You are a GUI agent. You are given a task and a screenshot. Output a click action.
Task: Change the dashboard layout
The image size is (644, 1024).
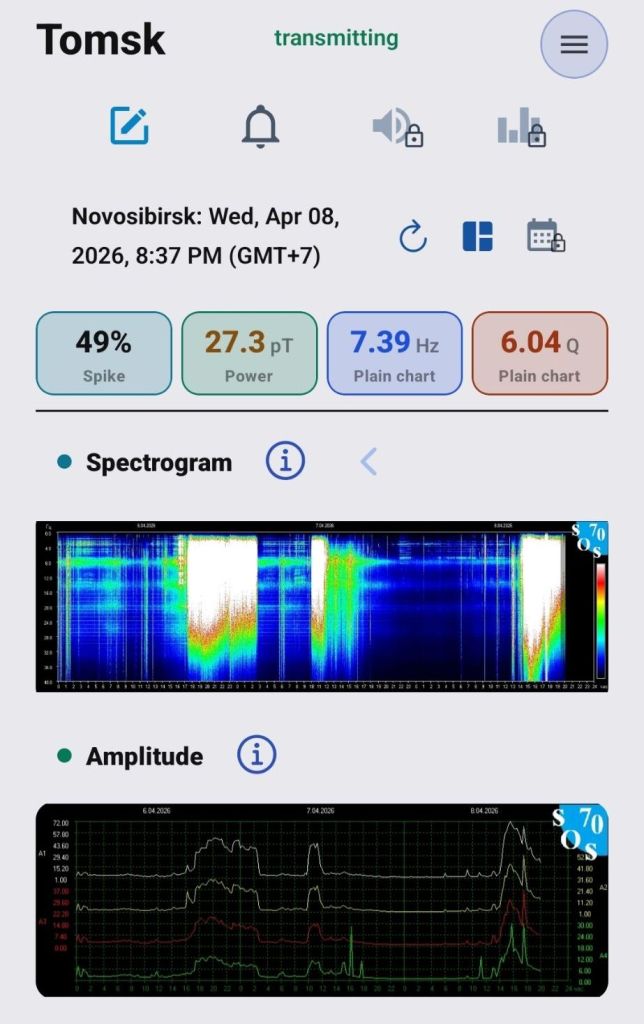coord(478,236)
